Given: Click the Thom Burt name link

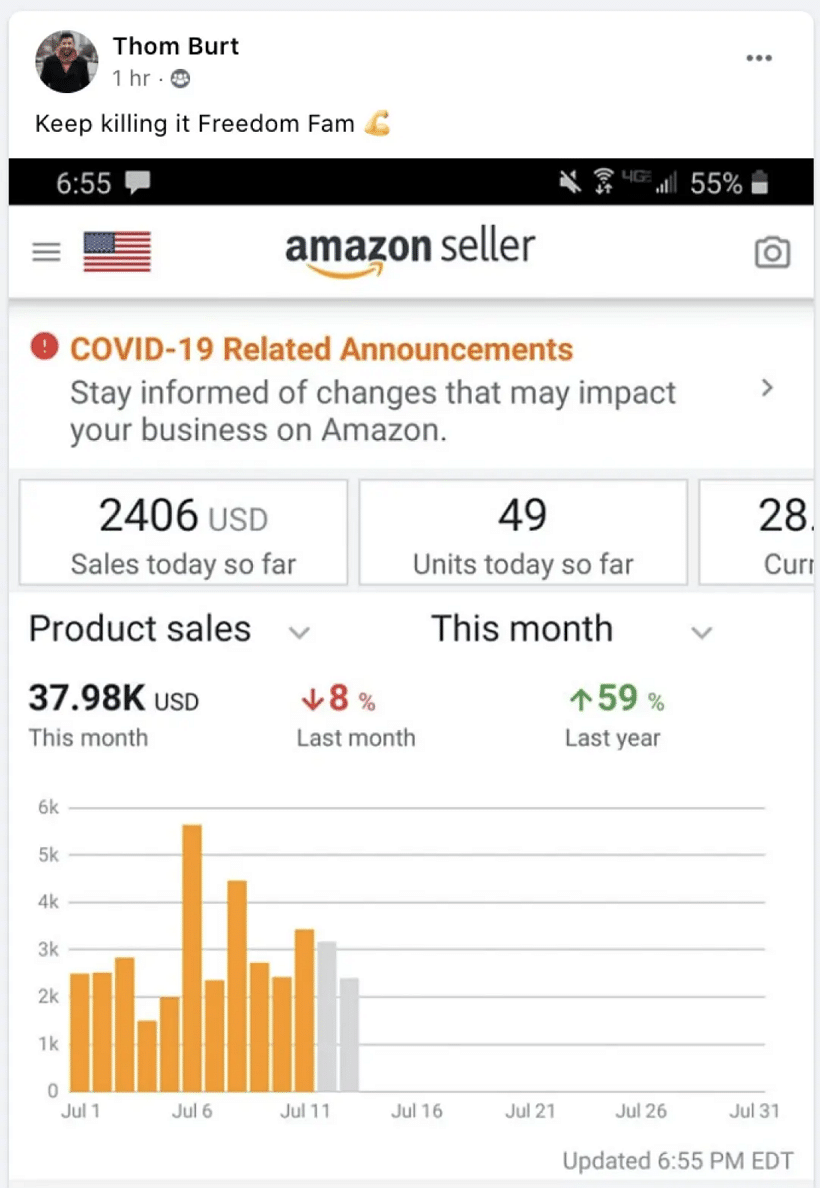Looking at the screenshot, I should coord(176,44).
